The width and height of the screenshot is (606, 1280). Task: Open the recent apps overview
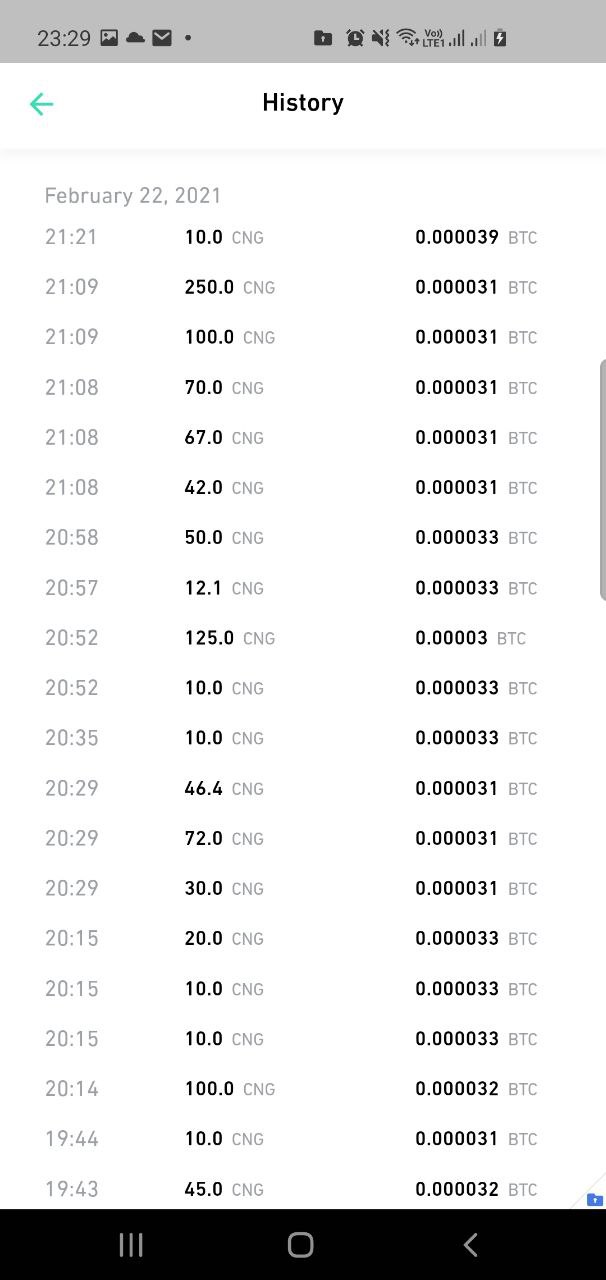point(131,1244)
